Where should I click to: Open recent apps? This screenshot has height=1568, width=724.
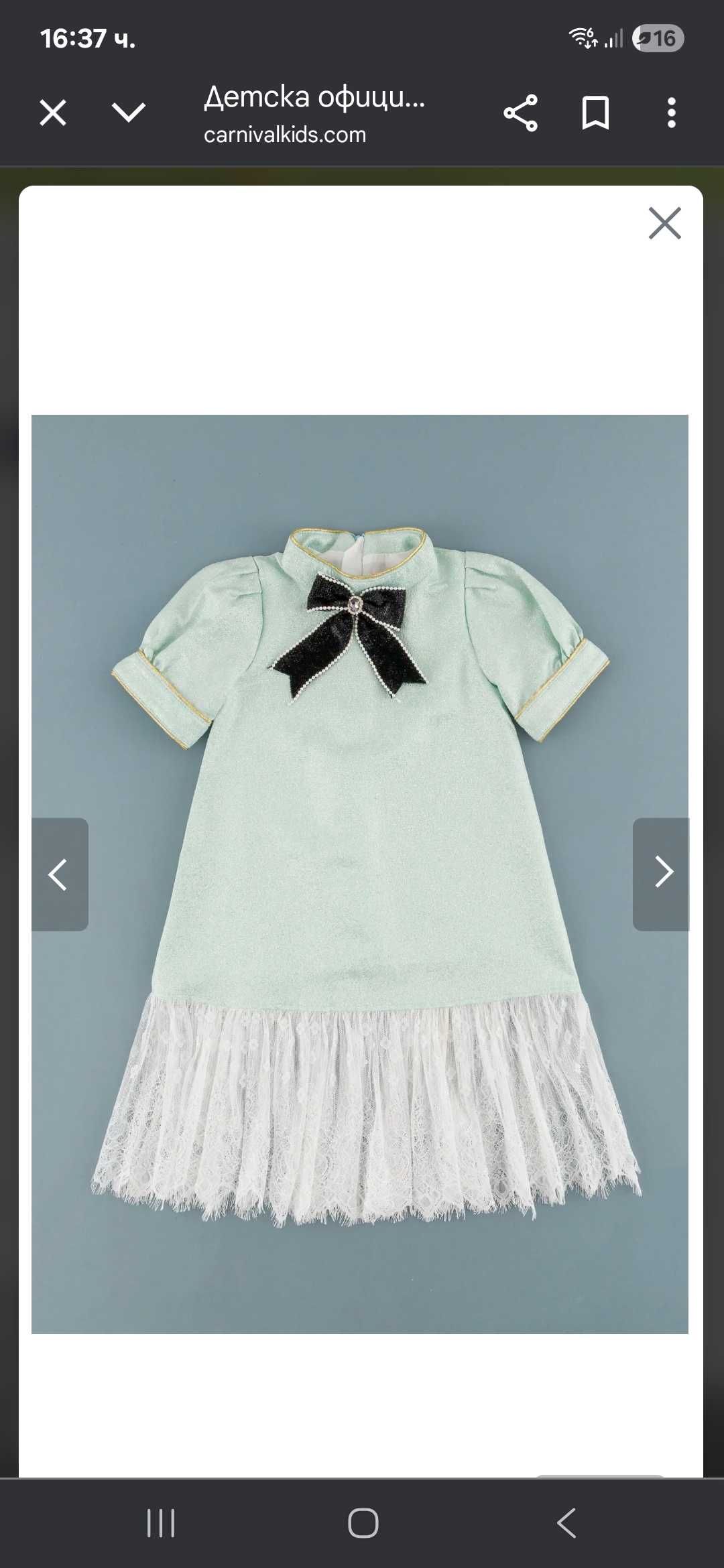[x=161, y=1523]
